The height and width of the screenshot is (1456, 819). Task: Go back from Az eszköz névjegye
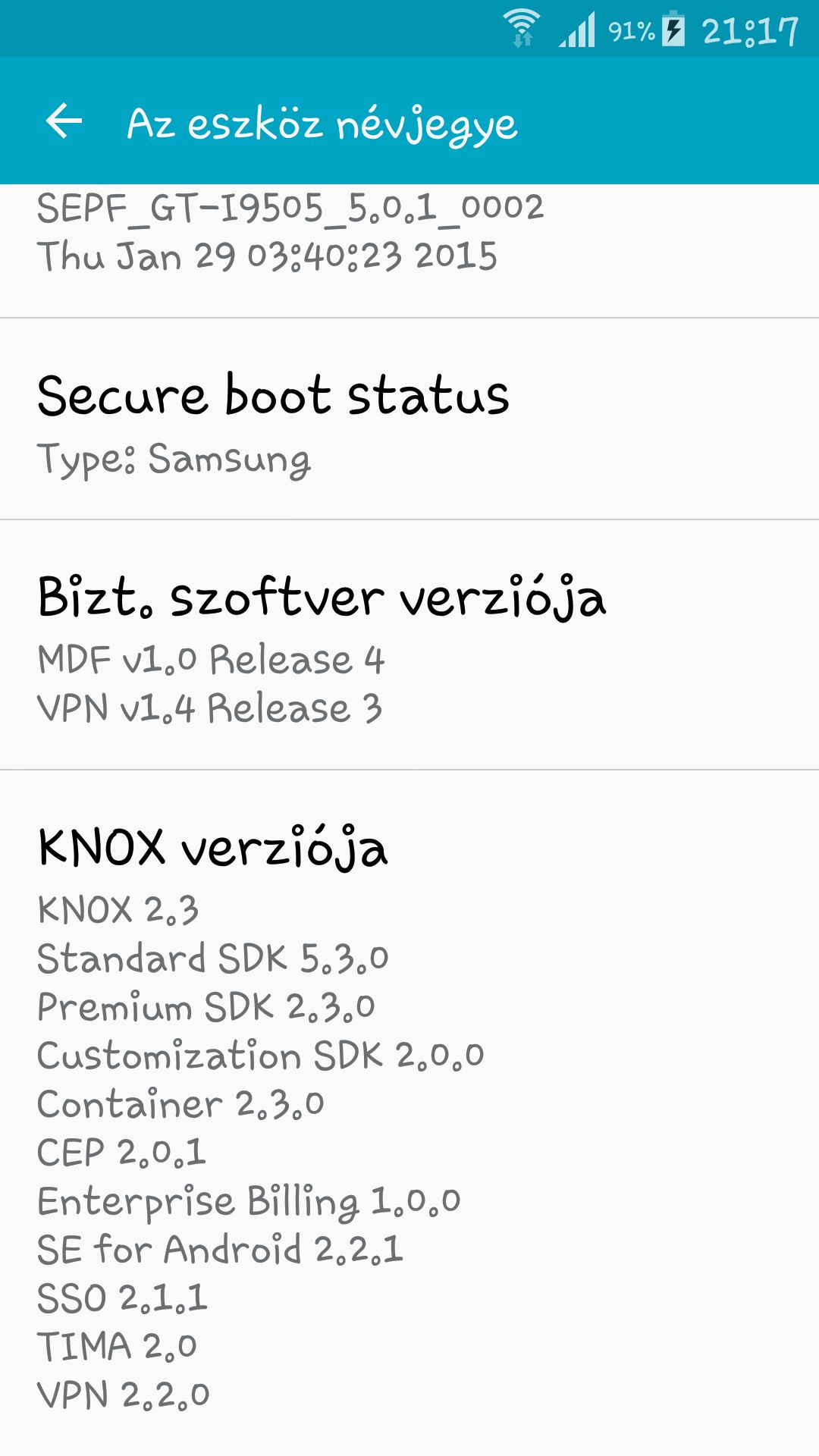pyautogui.click(x=64, y=121)
